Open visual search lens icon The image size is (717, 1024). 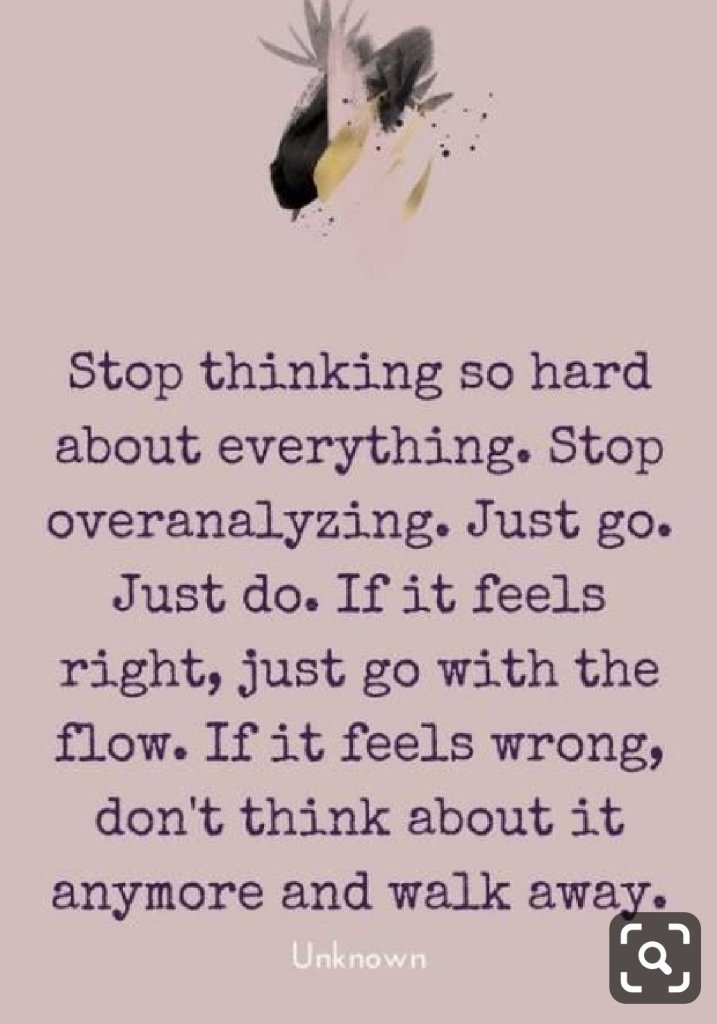pos(655,957)
